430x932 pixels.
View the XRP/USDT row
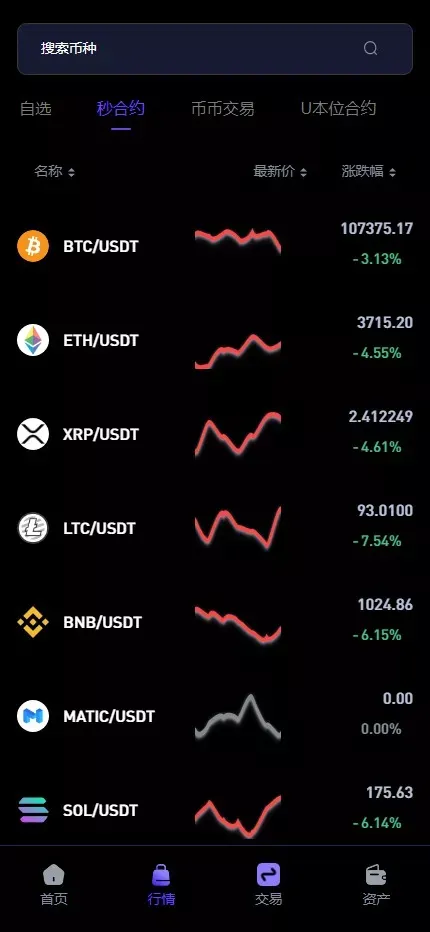tap(215, 433)
